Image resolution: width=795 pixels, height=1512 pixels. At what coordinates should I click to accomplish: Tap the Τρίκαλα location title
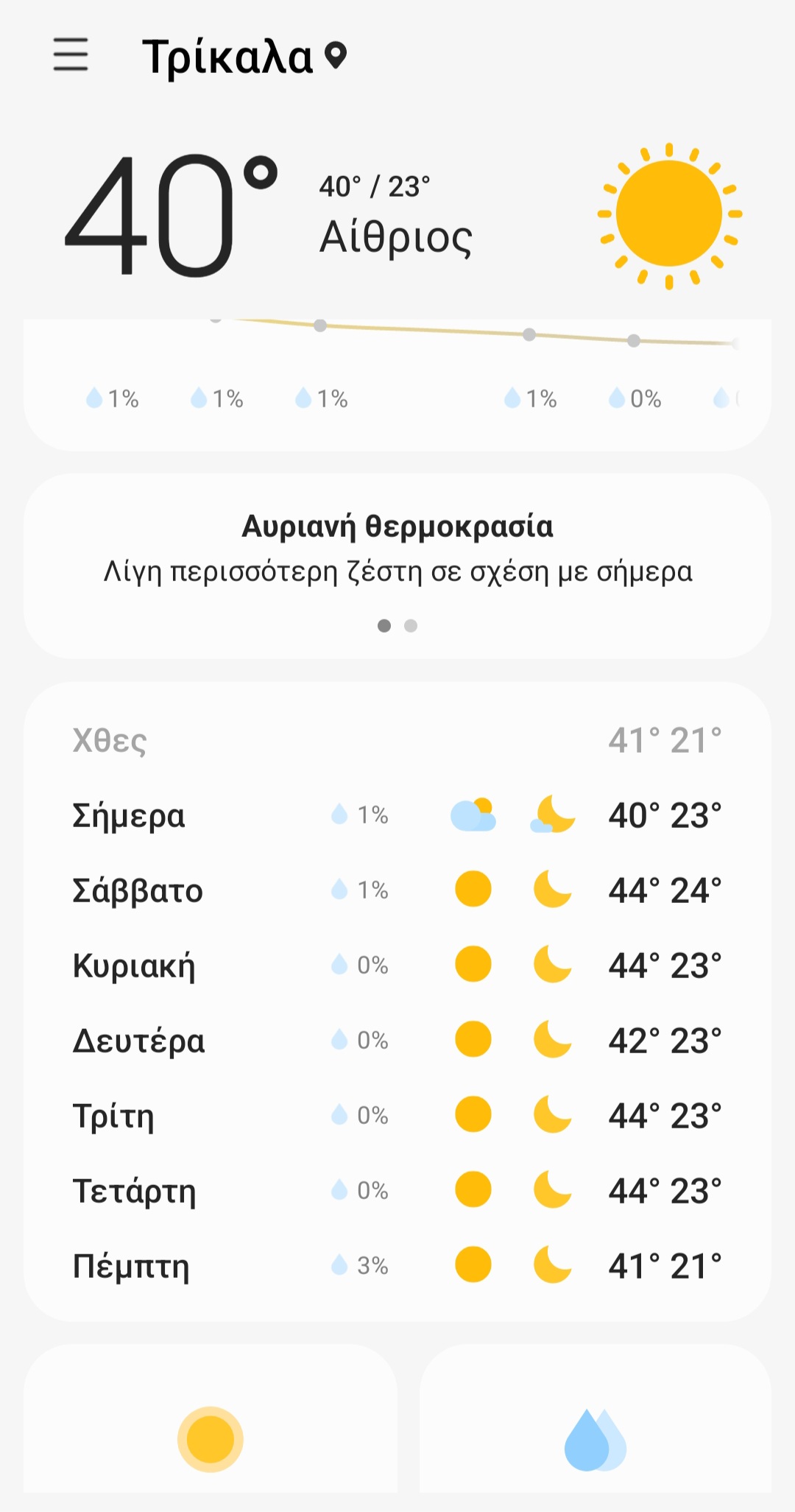(x=228, y=57)
